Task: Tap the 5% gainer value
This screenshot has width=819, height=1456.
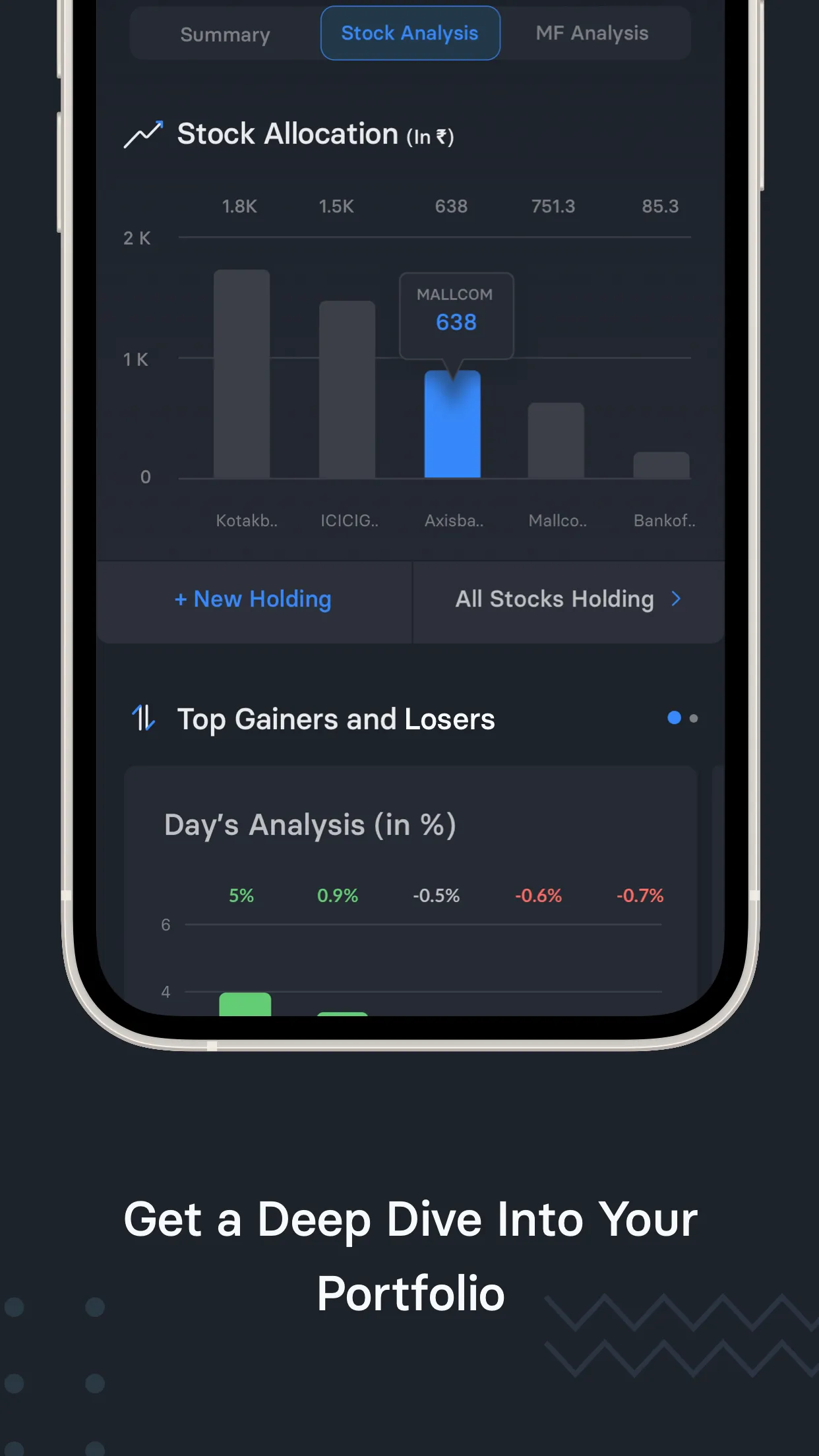Action: (x=241, y=895)
